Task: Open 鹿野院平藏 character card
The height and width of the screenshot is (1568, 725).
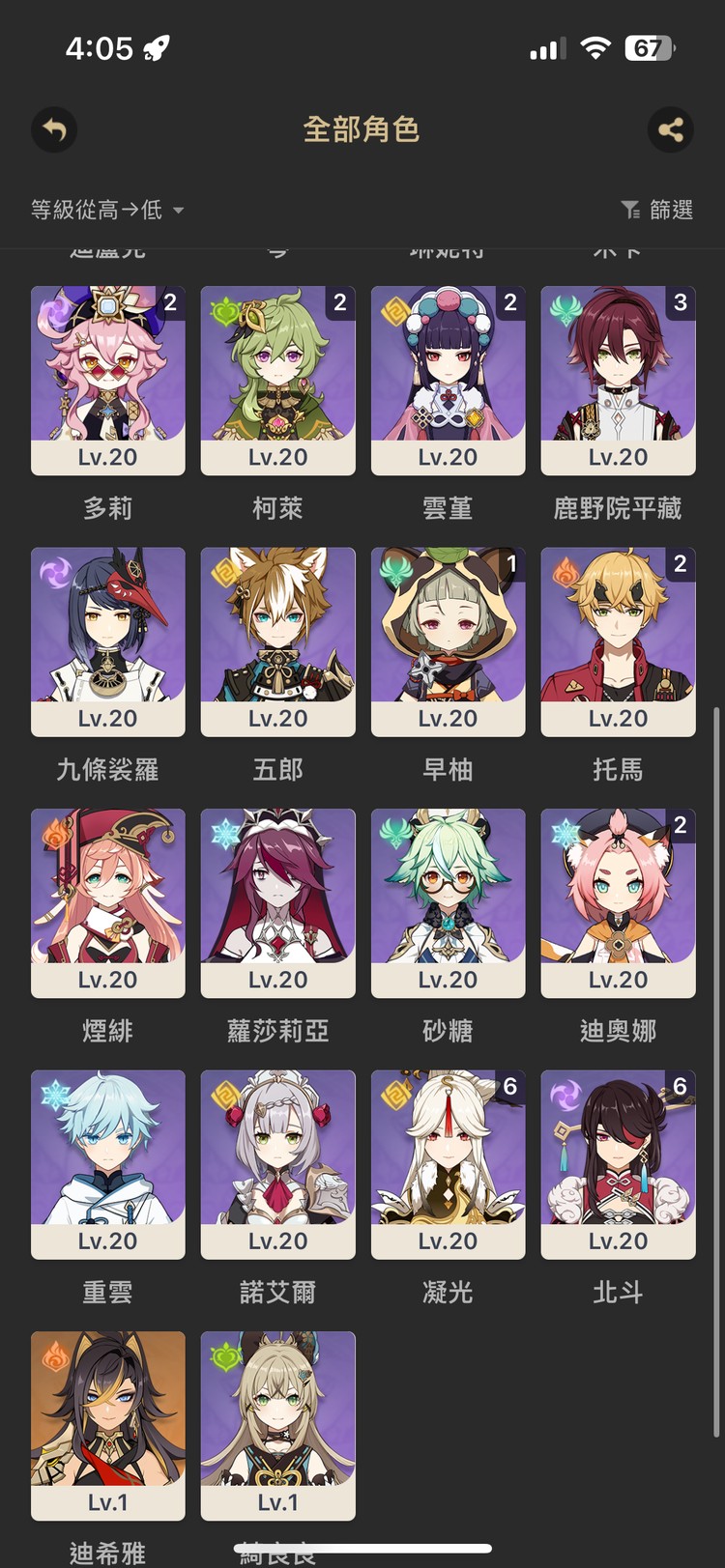Action: [618, 380]
